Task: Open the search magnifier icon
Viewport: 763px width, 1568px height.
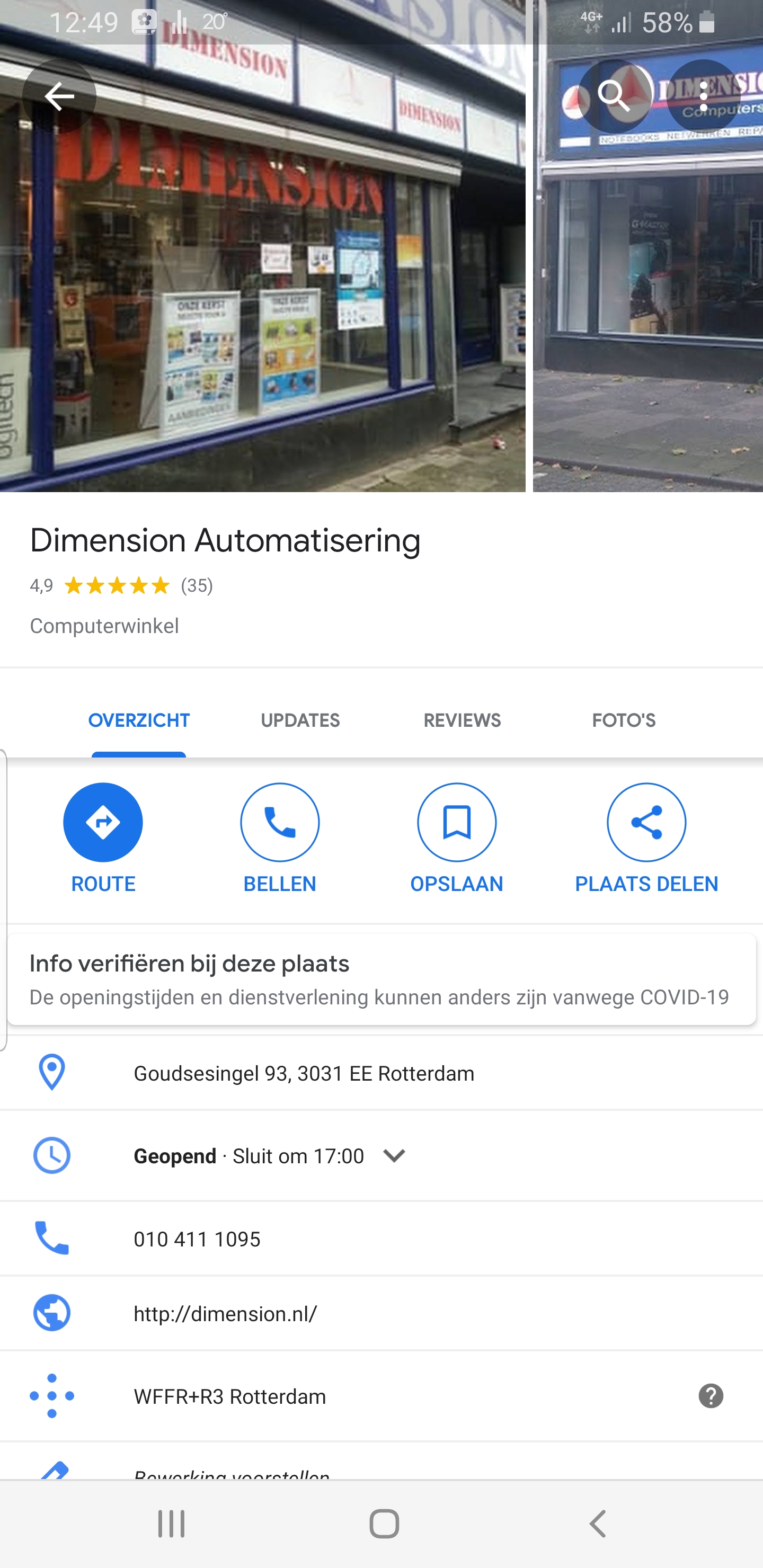Action: click(614, 96)
